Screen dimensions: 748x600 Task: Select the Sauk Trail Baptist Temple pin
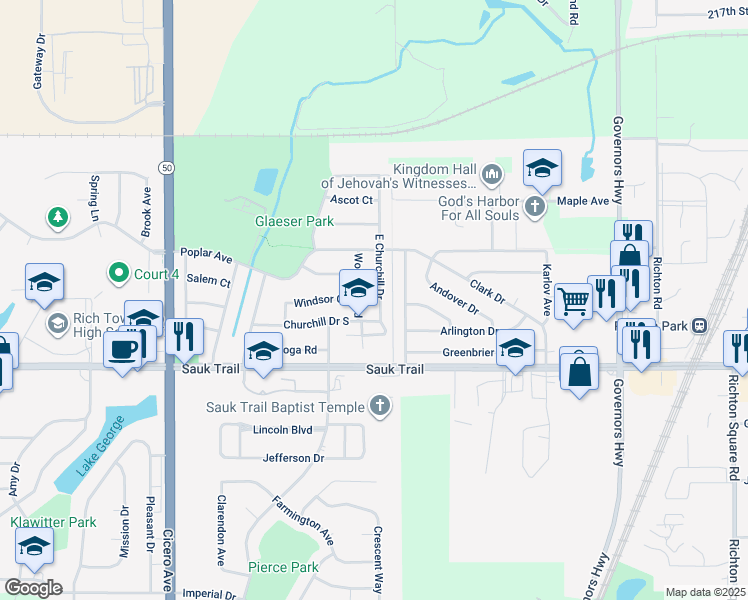[x=380, y=407]
